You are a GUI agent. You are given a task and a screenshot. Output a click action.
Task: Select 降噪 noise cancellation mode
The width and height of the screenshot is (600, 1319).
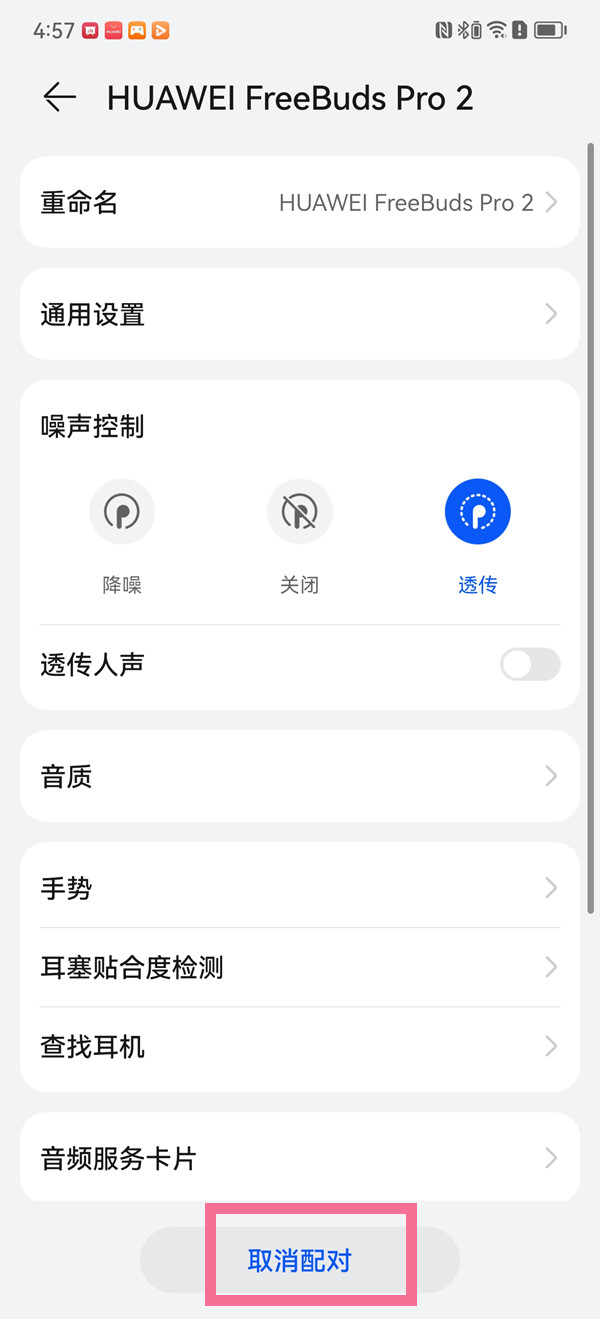tap(122, 512)
